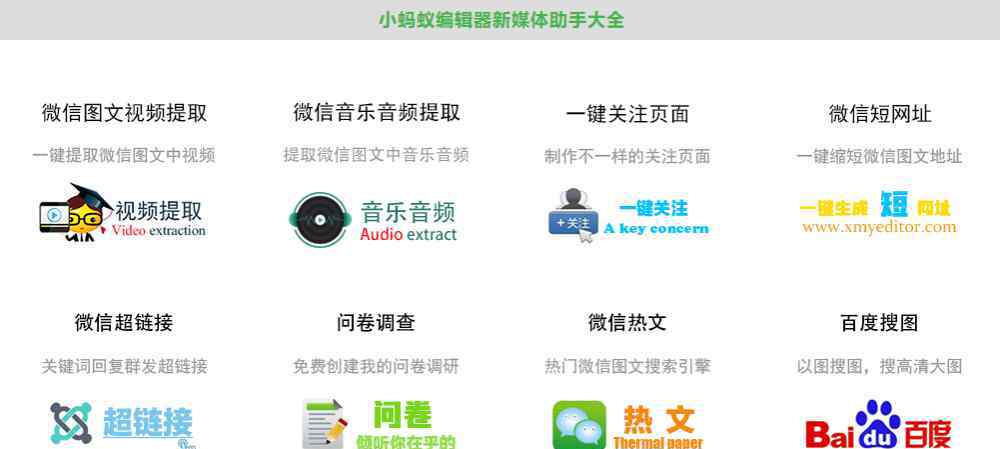
Task: Select the 一键关注页面 tool
Action: [x=627, y=114]
